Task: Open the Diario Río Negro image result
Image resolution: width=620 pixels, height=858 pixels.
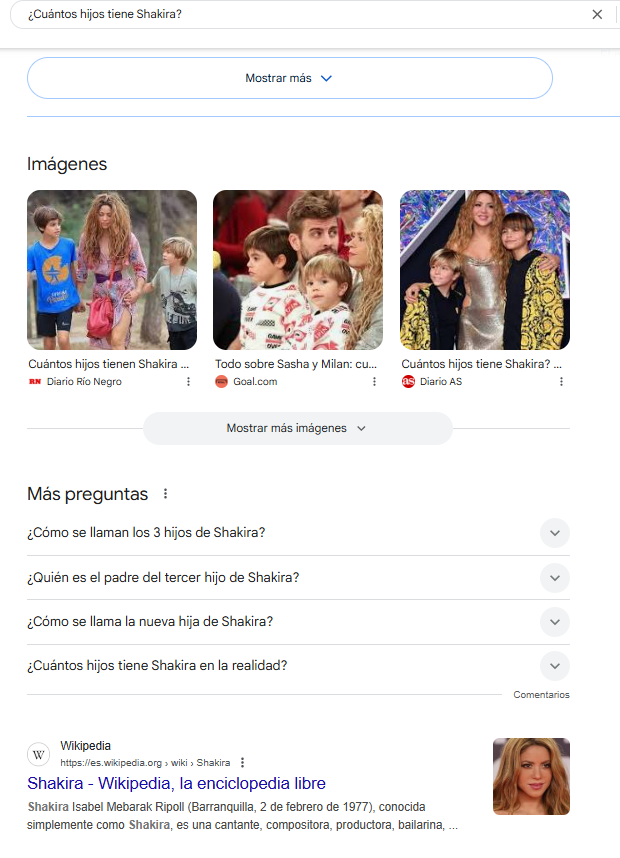Action: pos(112,269)
